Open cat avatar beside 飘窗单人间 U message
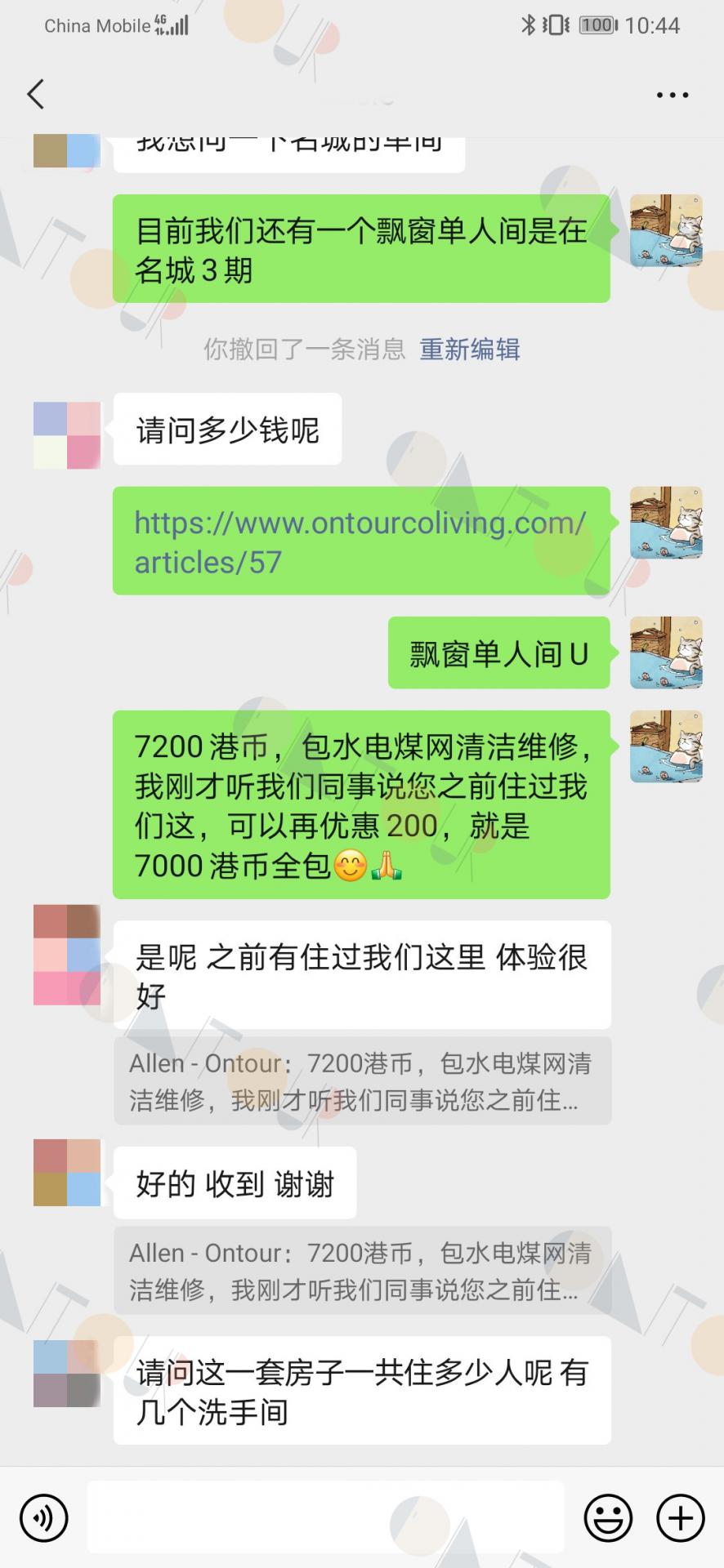This screenshot has width=724, height=1568. pos(666,653)
